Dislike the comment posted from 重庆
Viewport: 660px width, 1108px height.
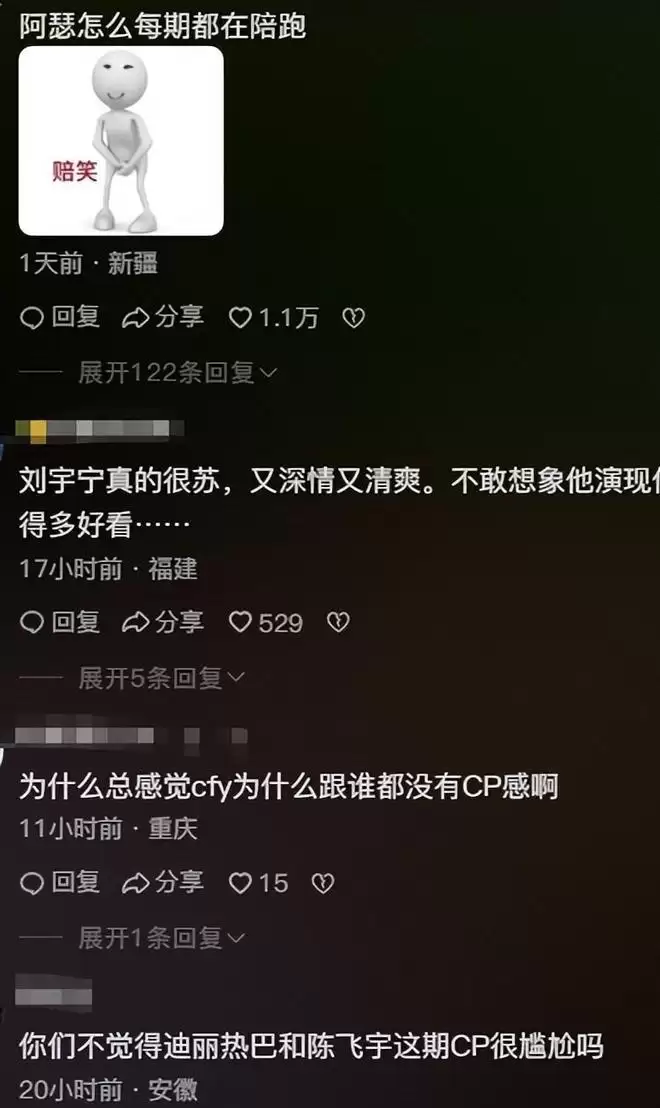click(322, 882)
